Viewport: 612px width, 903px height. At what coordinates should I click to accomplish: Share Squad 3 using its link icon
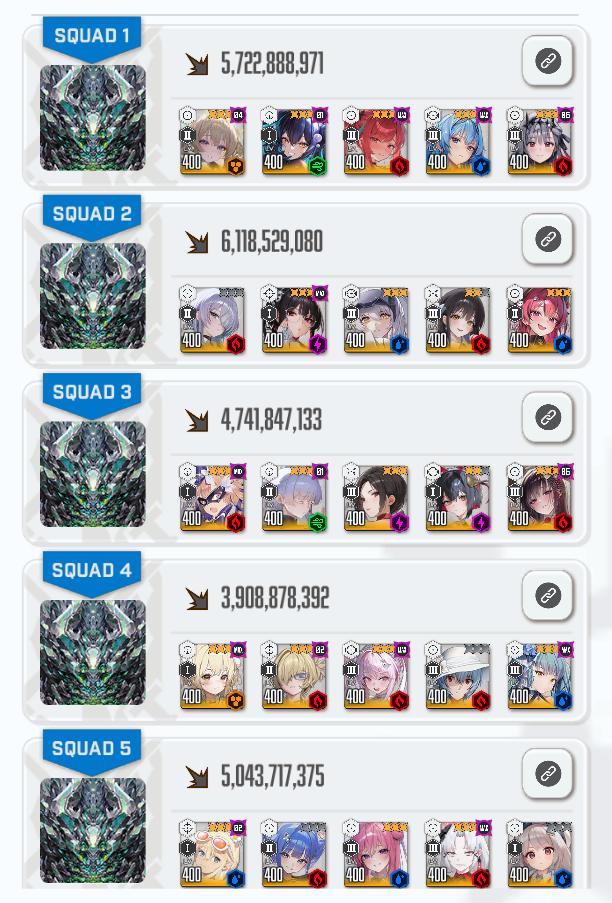pyautogui.click(x=547, y=418)
